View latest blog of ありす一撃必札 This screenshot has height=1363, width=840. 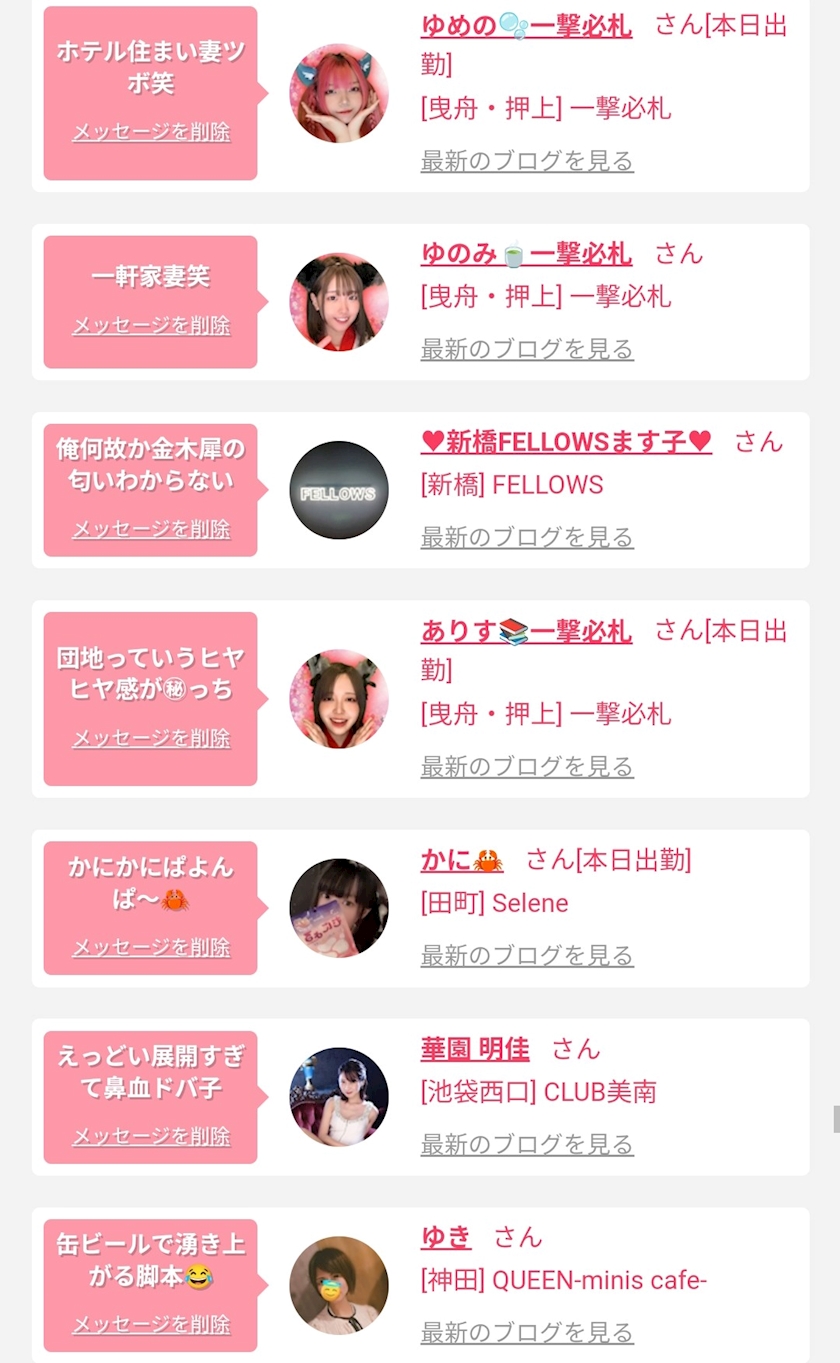click(x=527, y=767)
